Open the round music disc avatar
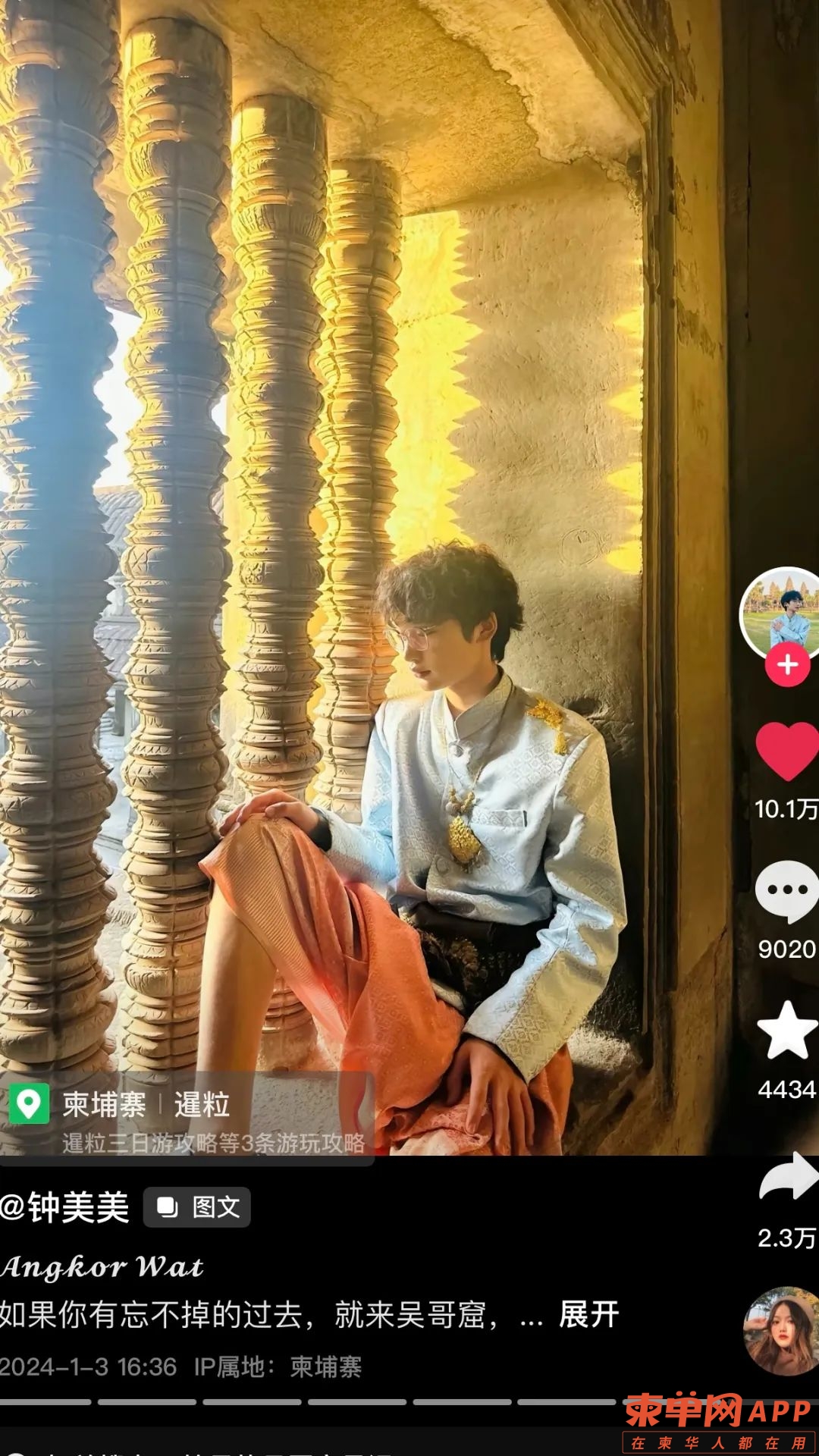 click(781, 1331)
